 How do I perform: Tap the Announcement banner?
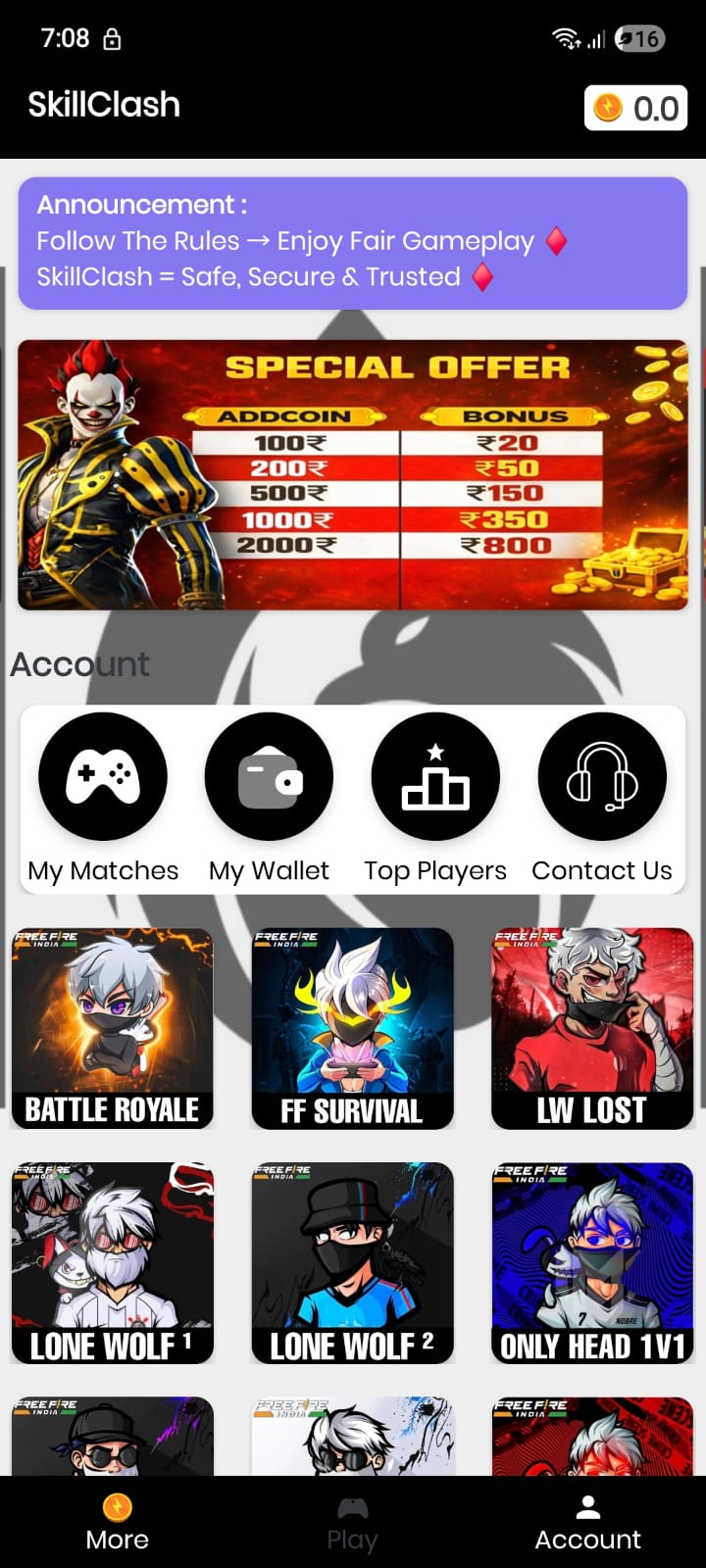click(x=353, y=240)
